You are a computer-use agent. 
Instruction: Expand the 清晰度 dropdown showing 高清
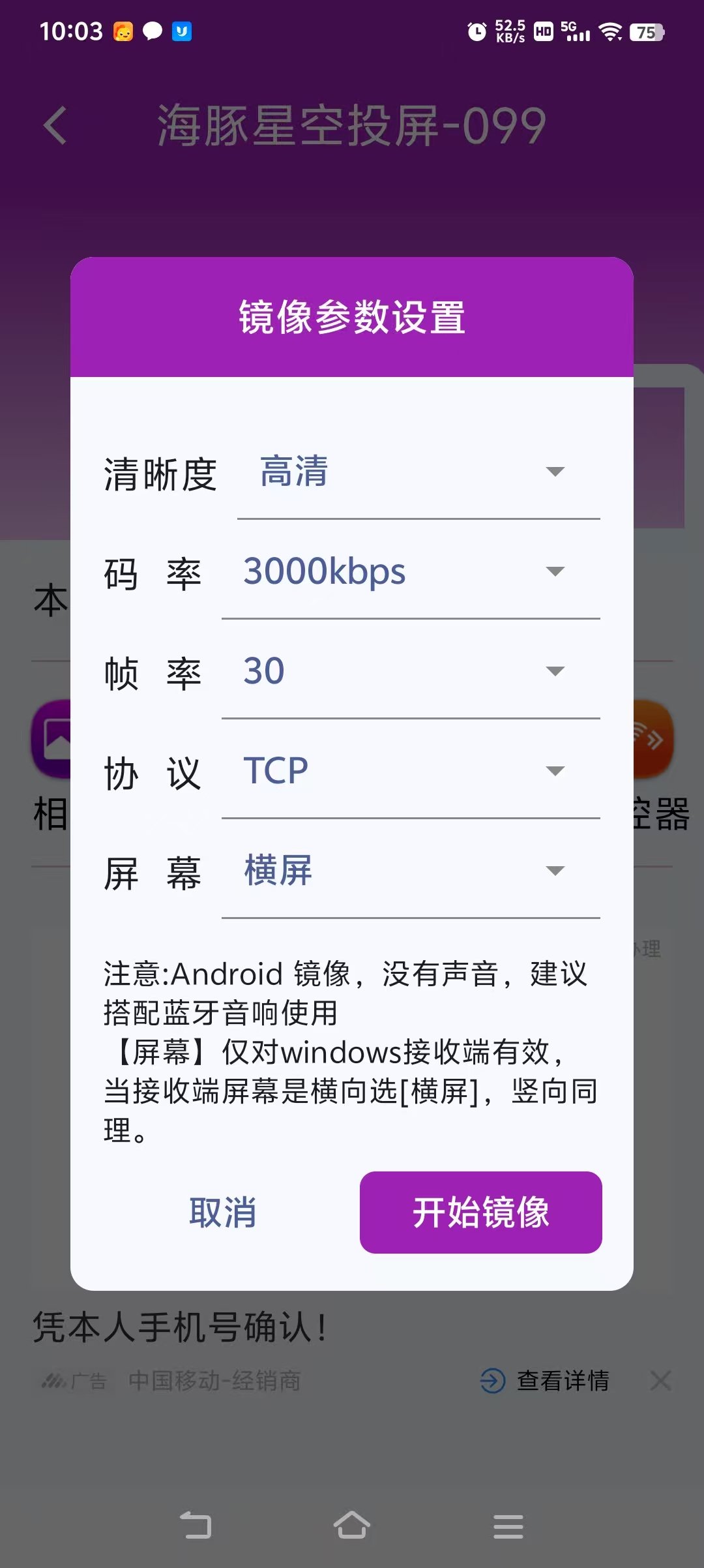pyautogui.click(x=417, y=472)
